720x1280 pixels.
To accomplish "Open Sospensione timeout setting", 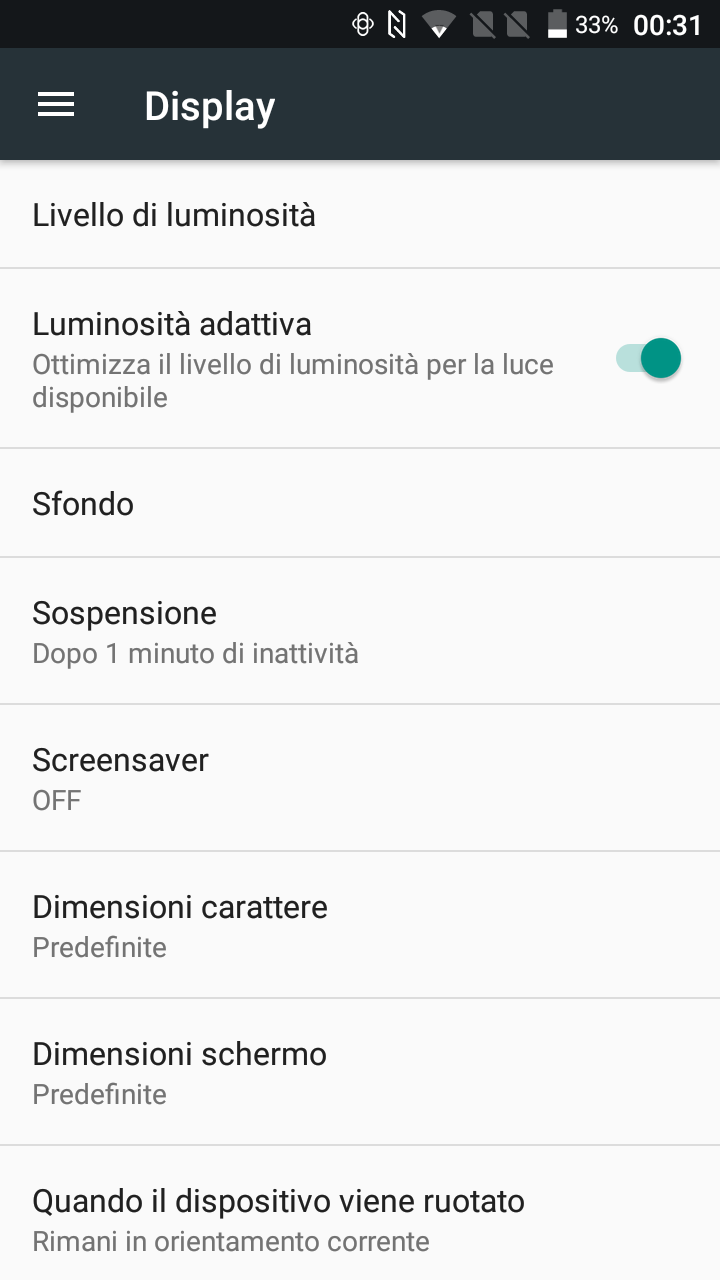I will point(360,631).
